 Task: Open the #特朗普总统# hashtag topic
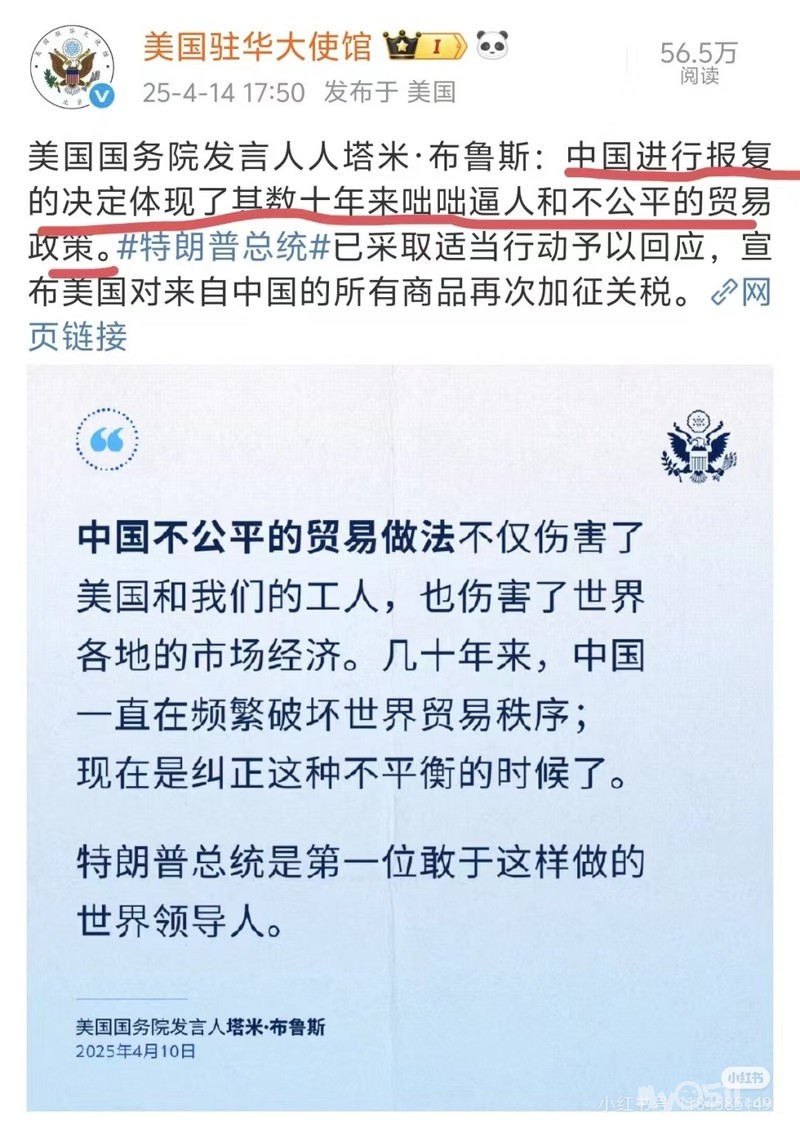[226, 246]
